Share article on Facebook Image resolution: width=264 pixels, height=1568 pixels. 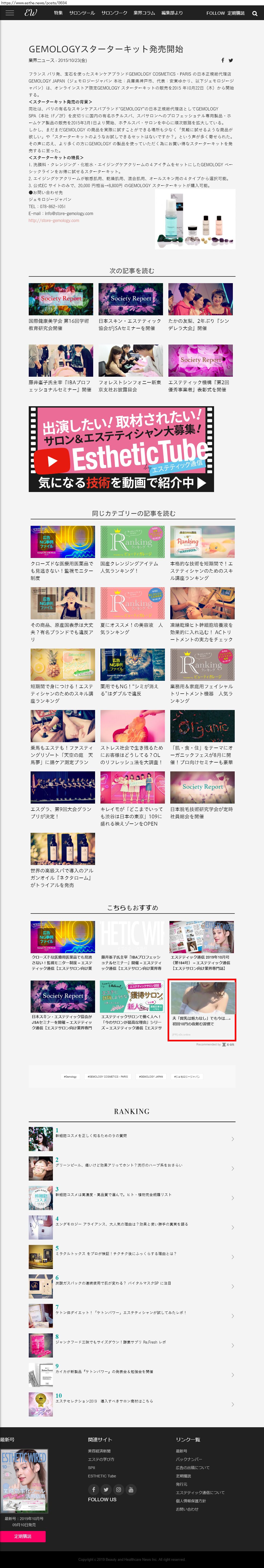coord(223,60)
